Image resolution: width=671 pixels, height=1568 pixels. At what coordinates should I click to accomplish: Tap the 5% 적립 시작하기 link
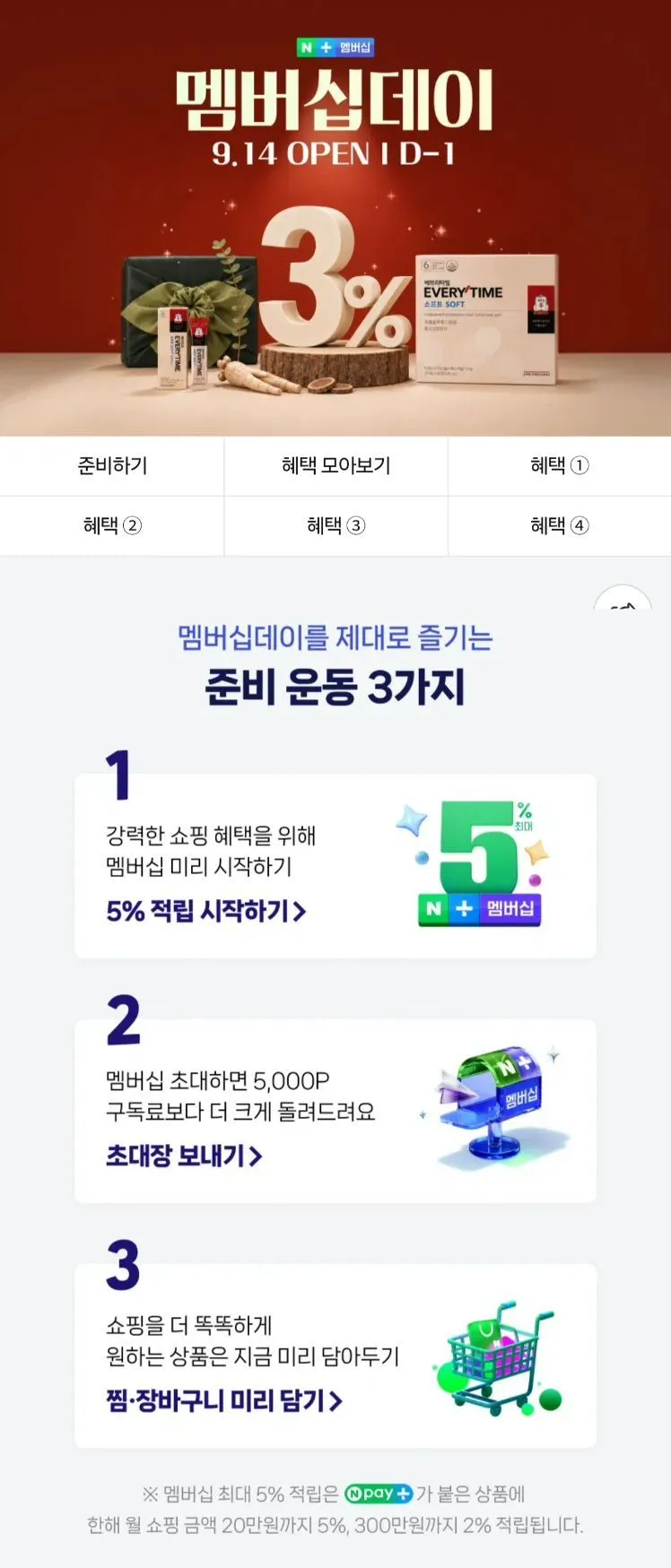[x=206, y=911]
